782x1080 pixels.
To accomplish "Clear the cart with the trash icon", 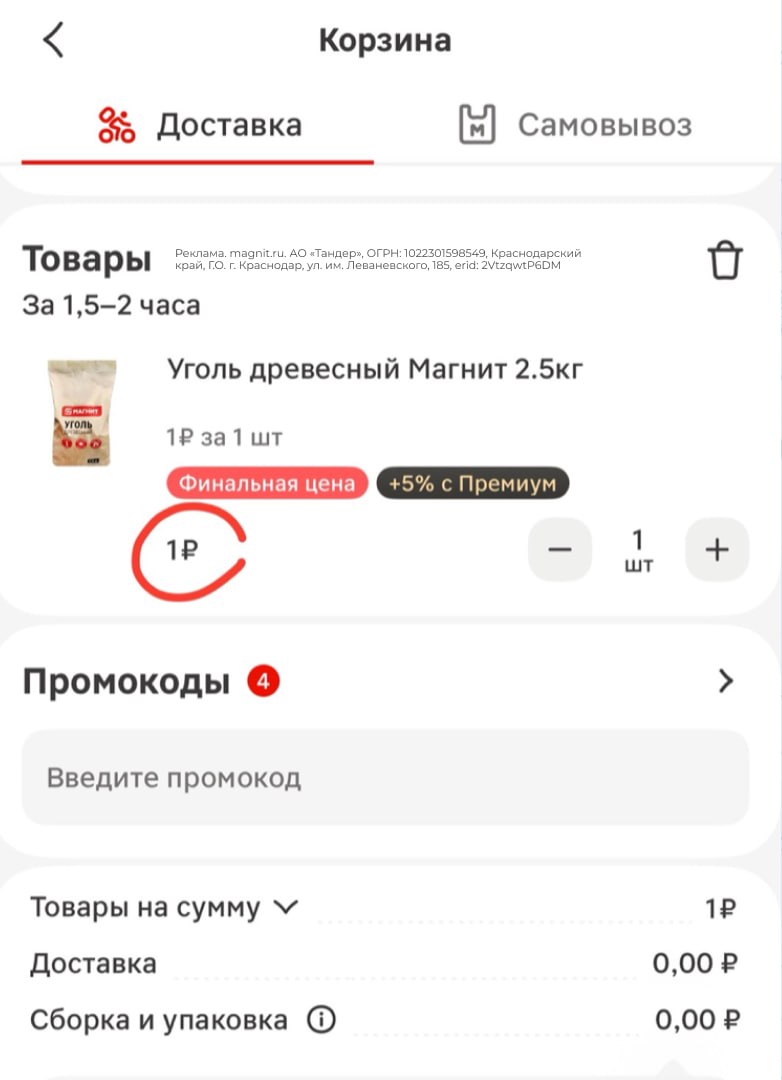I will [725, 260].
